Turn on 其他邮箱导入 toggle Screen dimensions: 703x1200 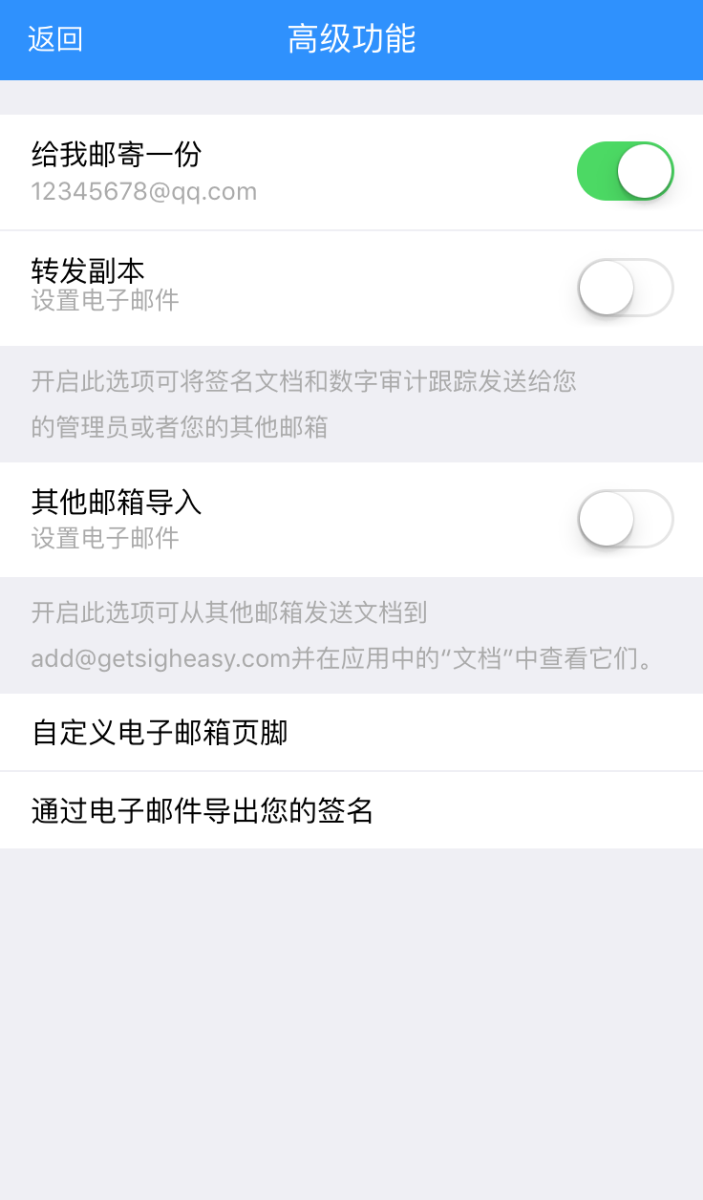[625, 519]
